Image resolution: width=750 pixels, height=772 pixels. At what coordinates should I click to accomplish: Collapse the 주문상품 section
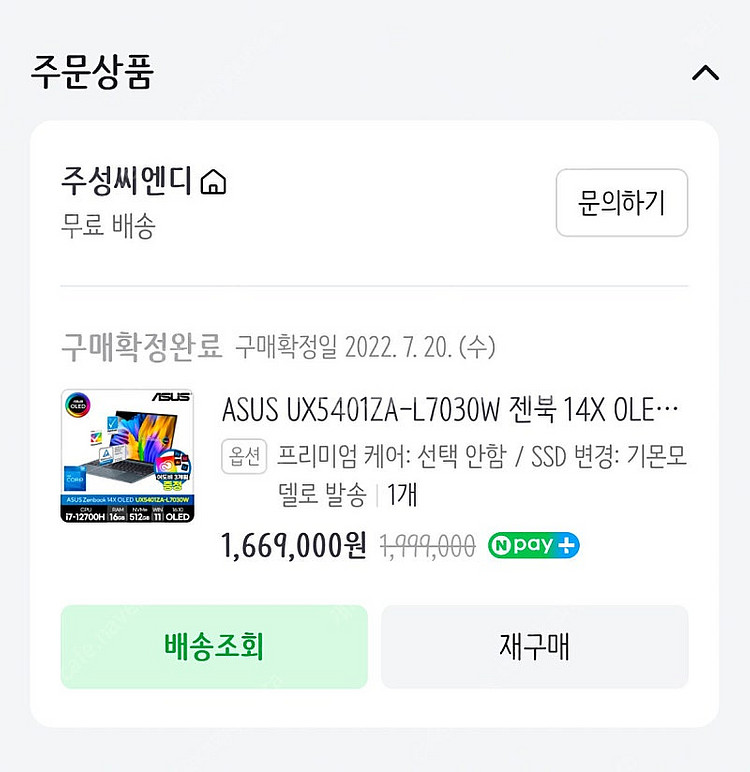click(705, 75)
